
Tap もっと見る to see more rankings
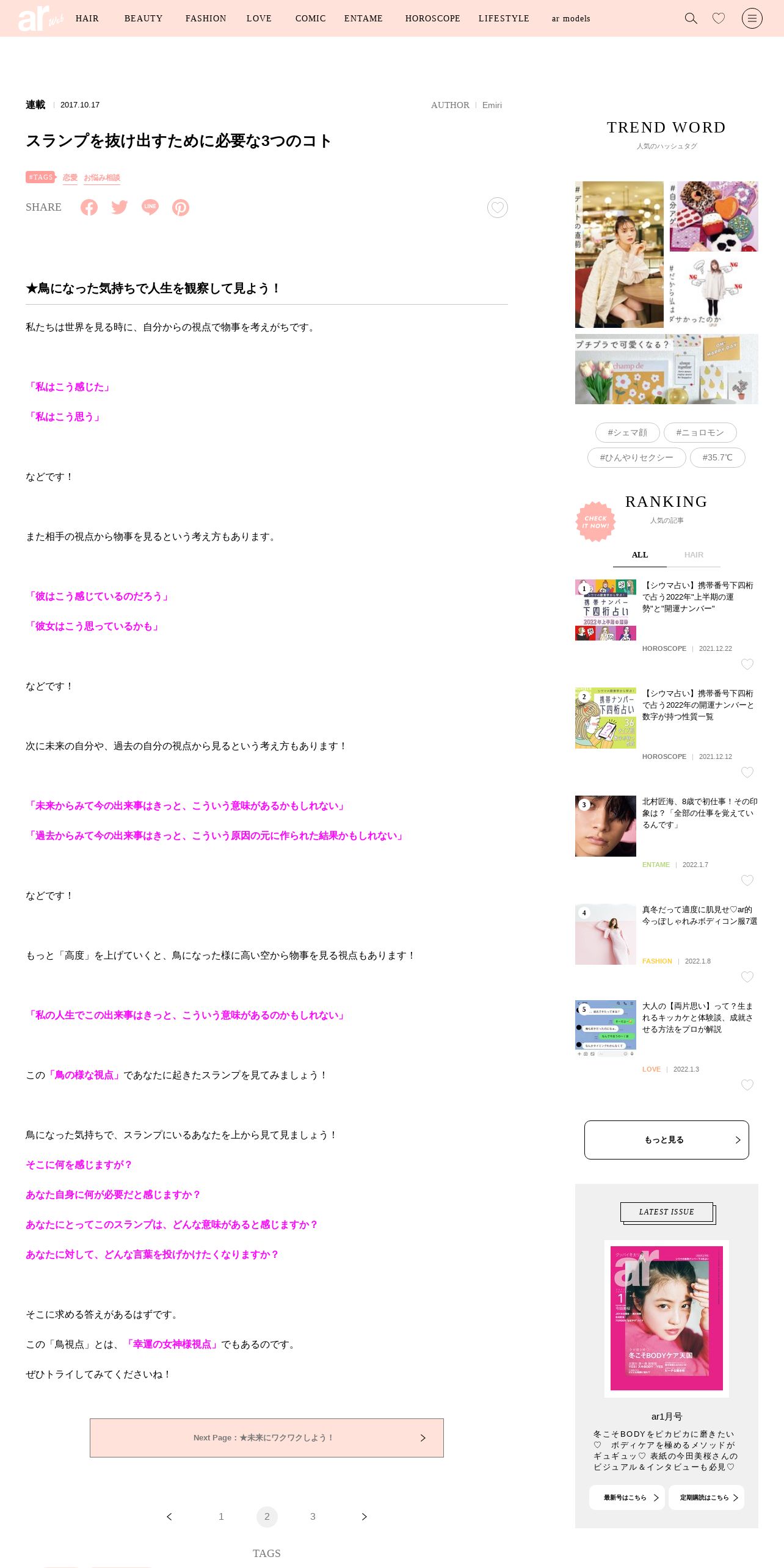point(667,1140)
